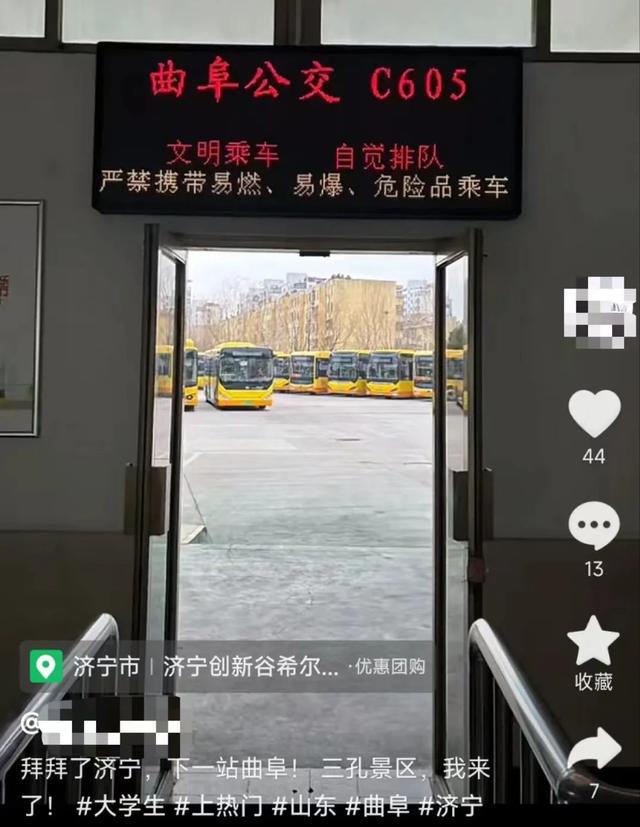Open the hashtag #山东
640x827 pixels.
(302, 805)
